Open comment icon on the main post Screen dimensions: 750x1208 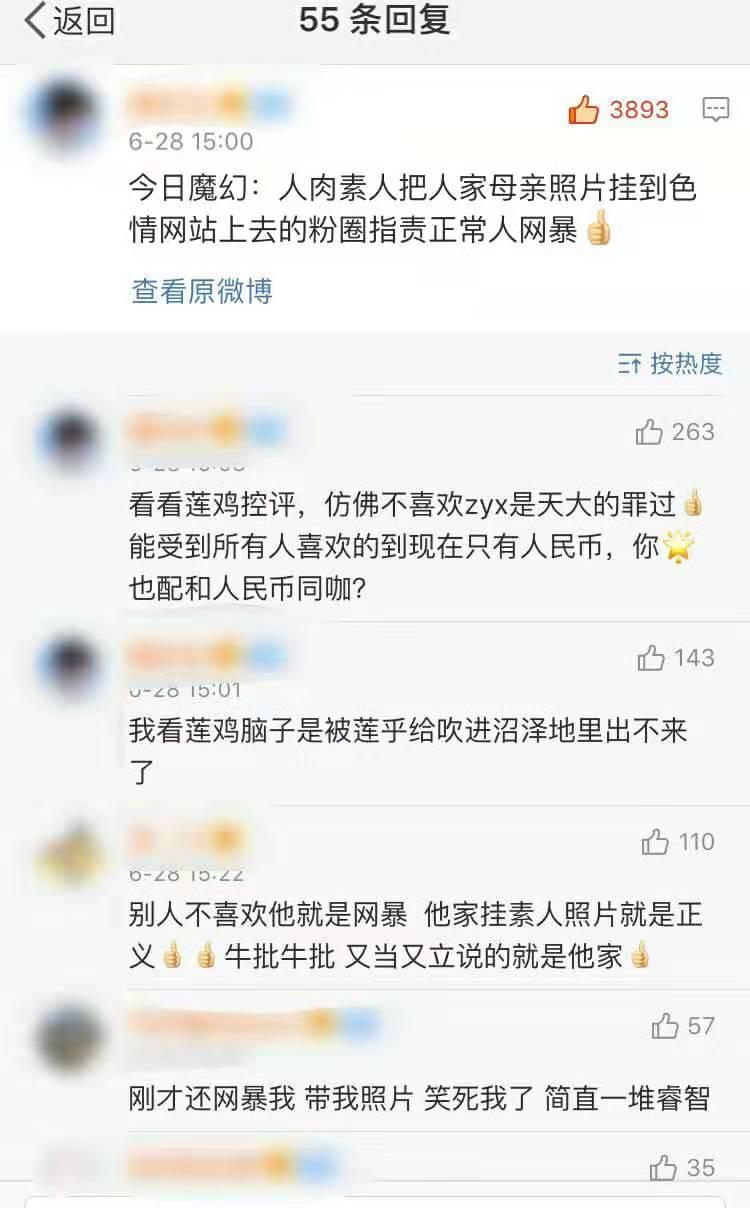pos(715,110)
